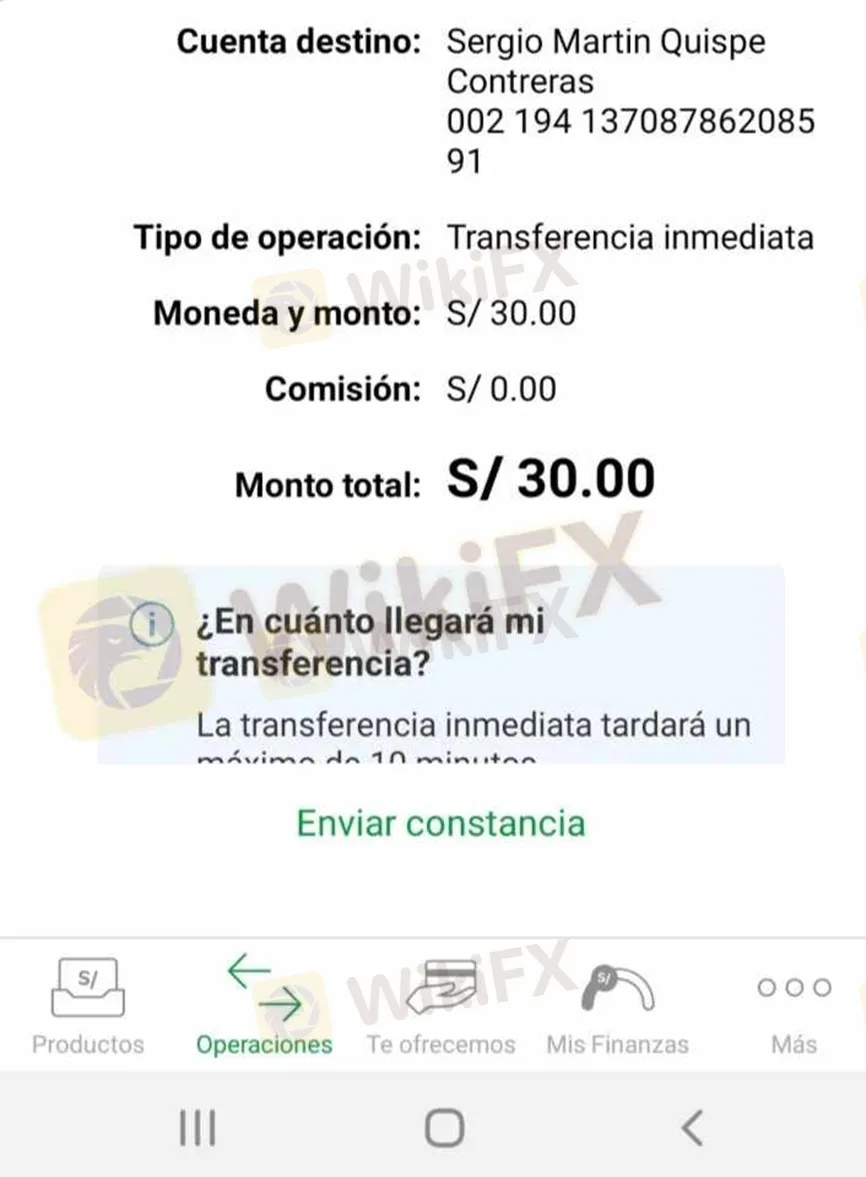
Task: Go to the system home screen
Action: click(444, 1128)
